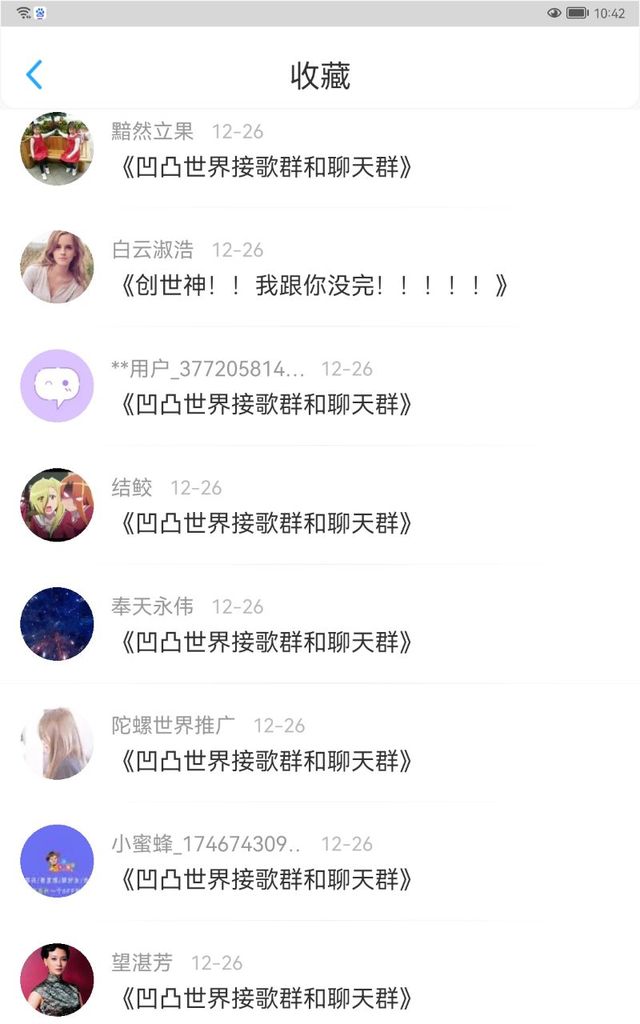Open the saved item from **用户_377205814

(266, 405)
